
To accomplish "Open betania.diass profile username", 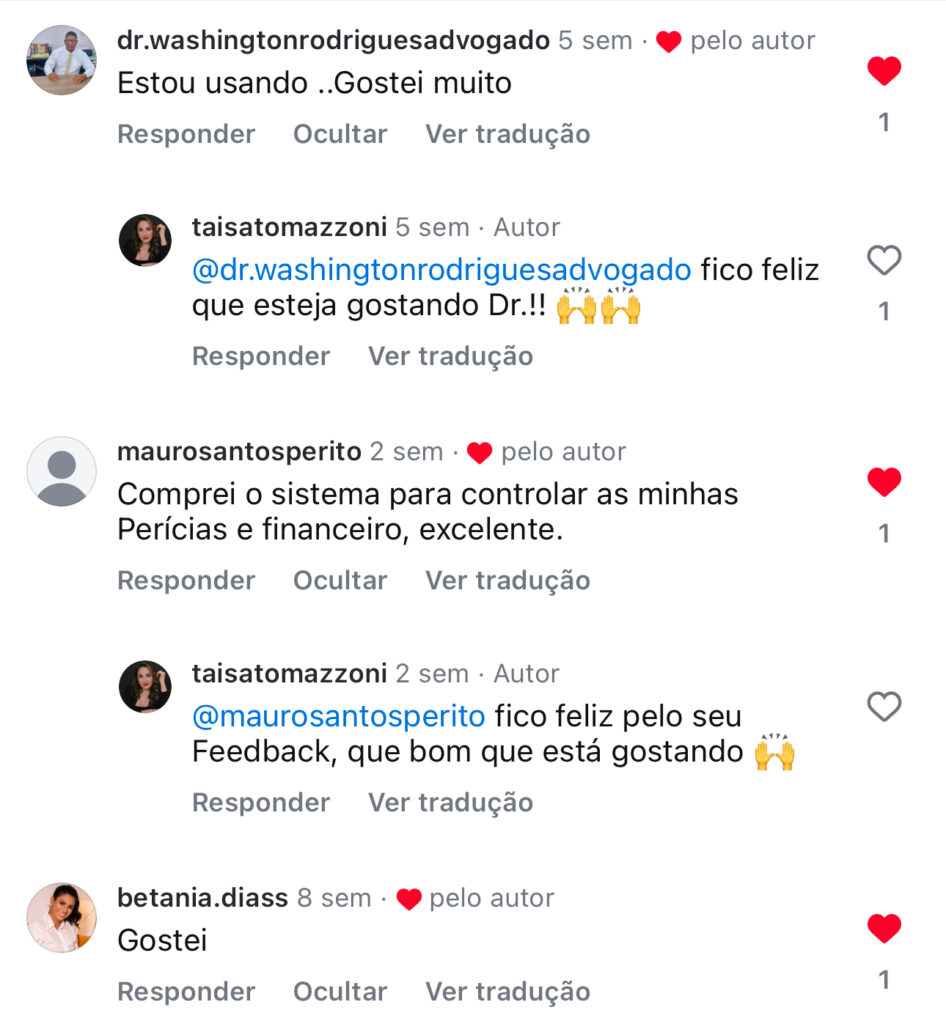I will (203, 898).
